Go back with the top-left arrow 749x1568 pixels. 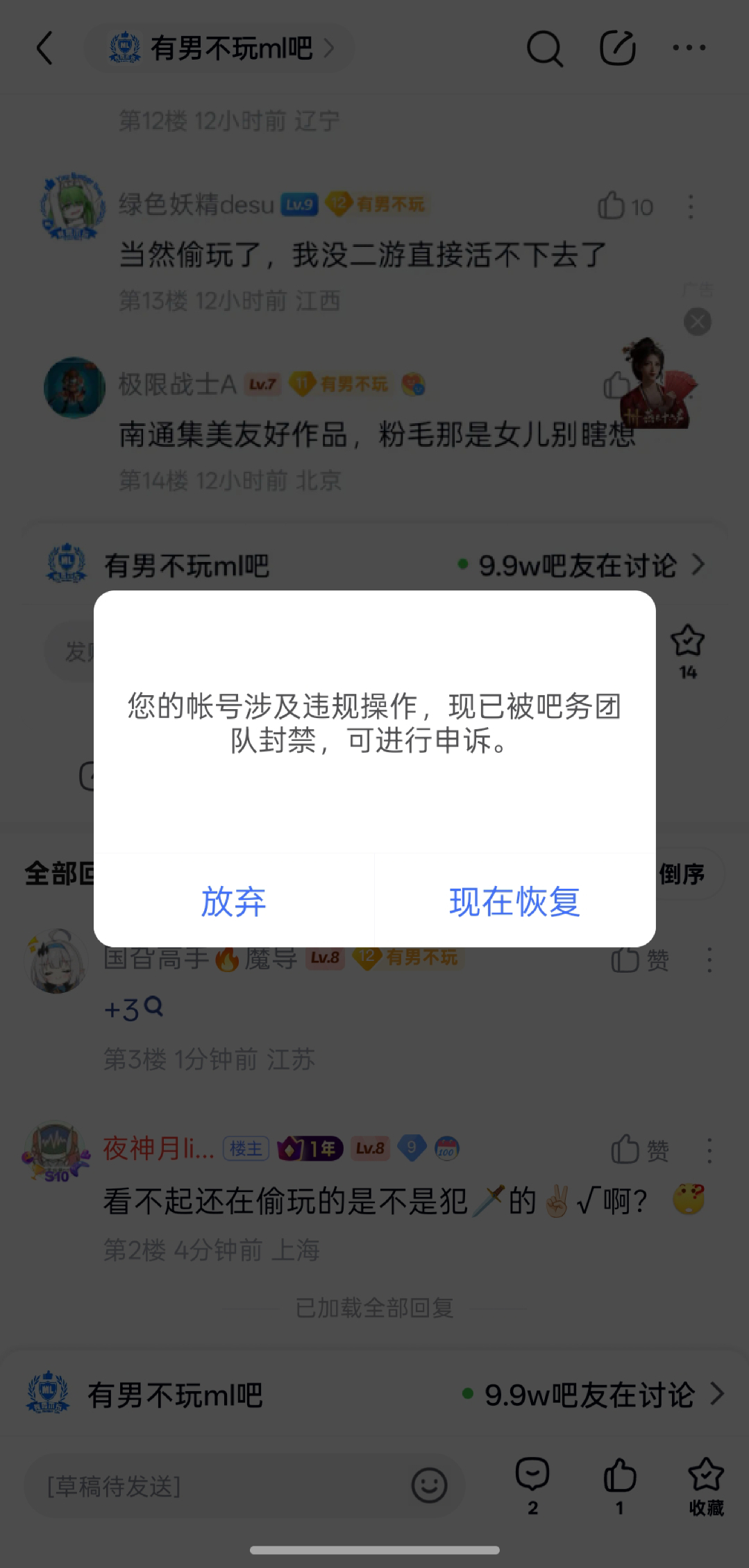click(x=45, y=48)
